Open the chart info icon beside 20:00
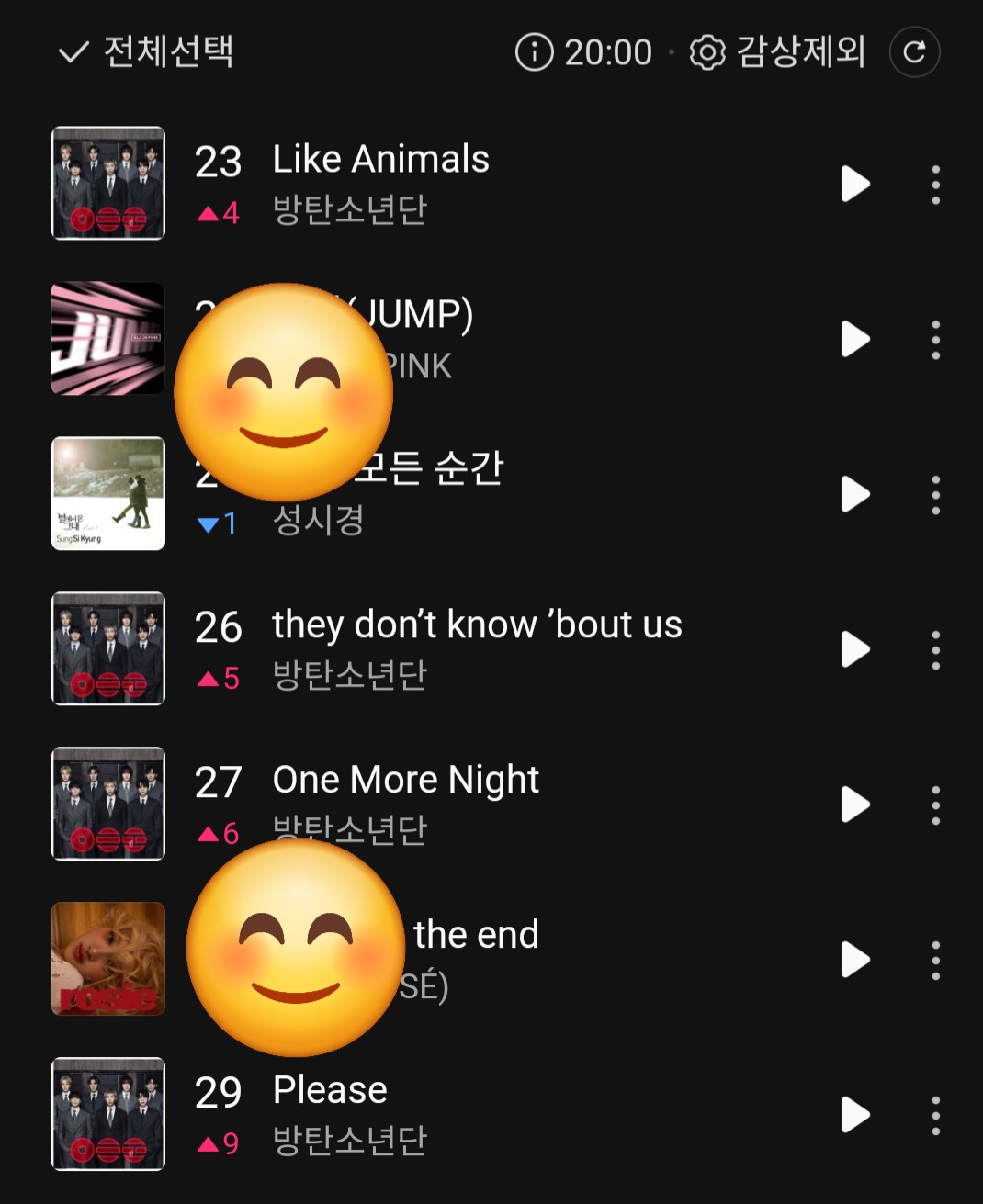 tap(534, 52)
